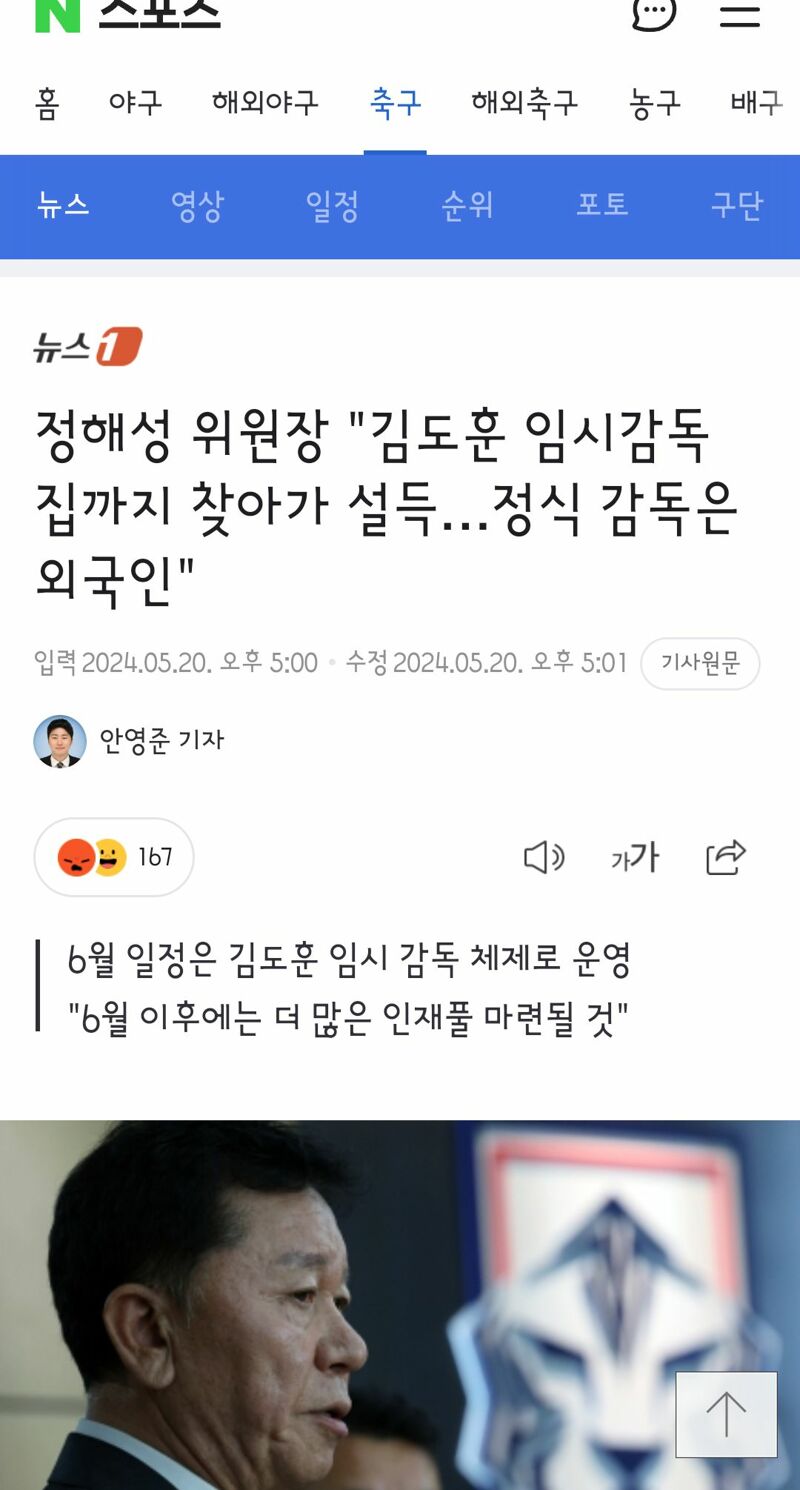Go to Naver Sports home logo
This screenshot has width=800, height=1490.
coord(58,14)
